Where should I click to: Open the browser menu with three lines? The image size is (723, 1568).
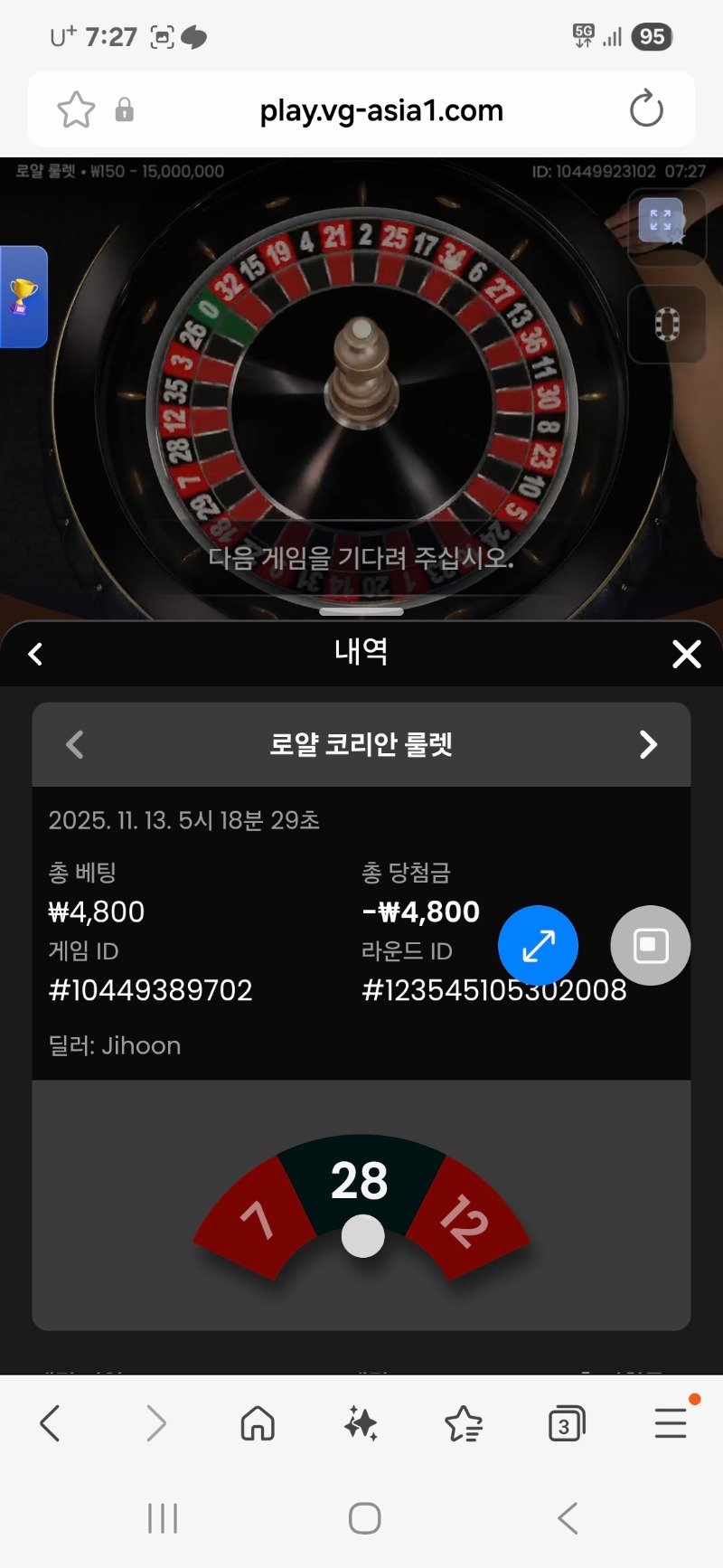670,1422
